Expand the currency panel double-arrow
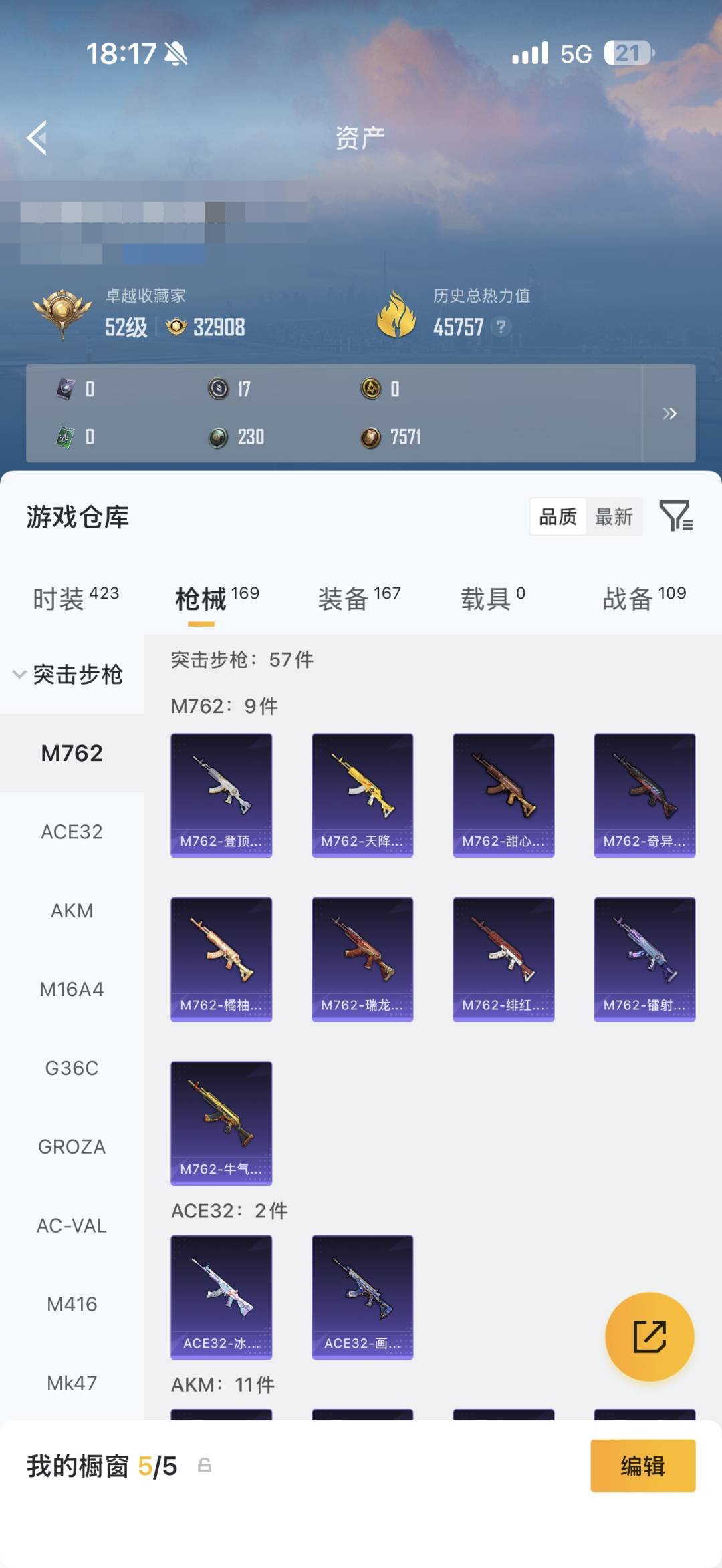Viewport: 722px width, 1568px height. (669, 414)
